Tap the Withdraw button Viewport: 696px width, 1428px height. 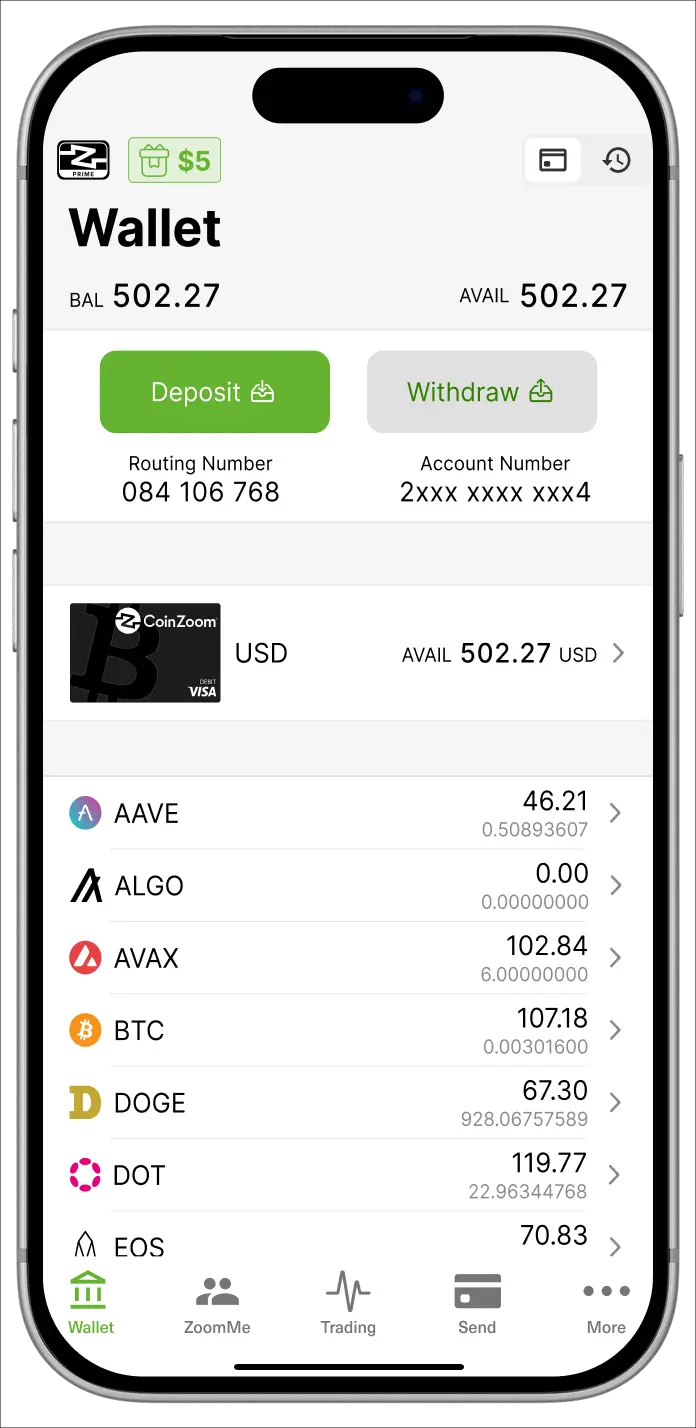point(481,392)
